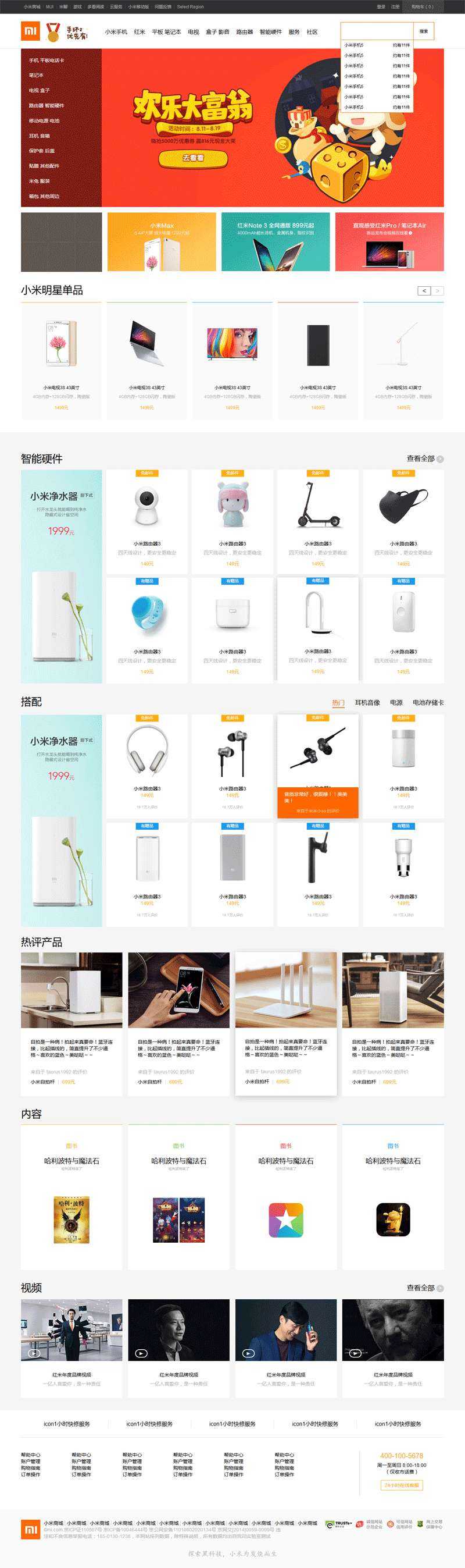Open the 路由器 navigation item
The width and height of the screenshot is (465, 1568).
244,31
